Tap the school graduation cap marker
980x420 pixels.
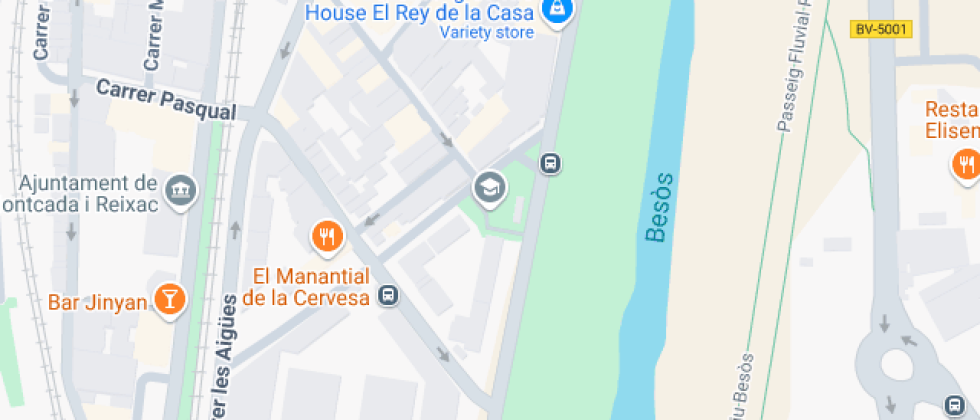490,187
